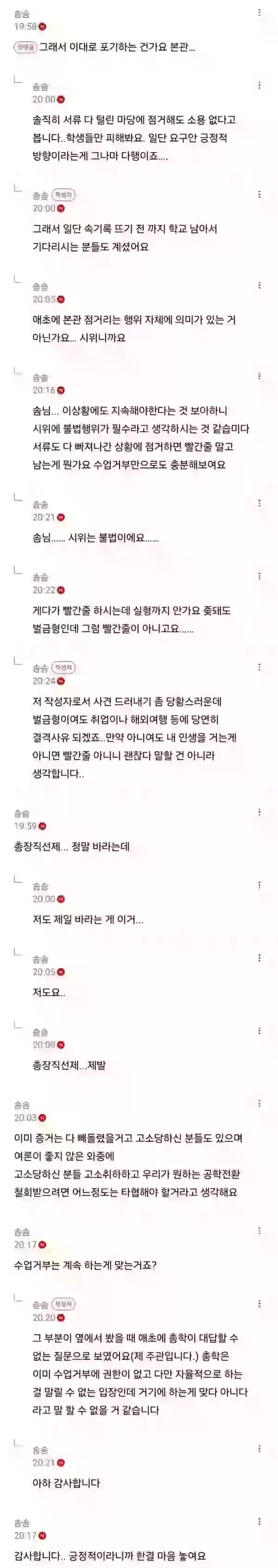Open the menu for the '게다가 빨간줄 하시는데' reply

[260, 576]
